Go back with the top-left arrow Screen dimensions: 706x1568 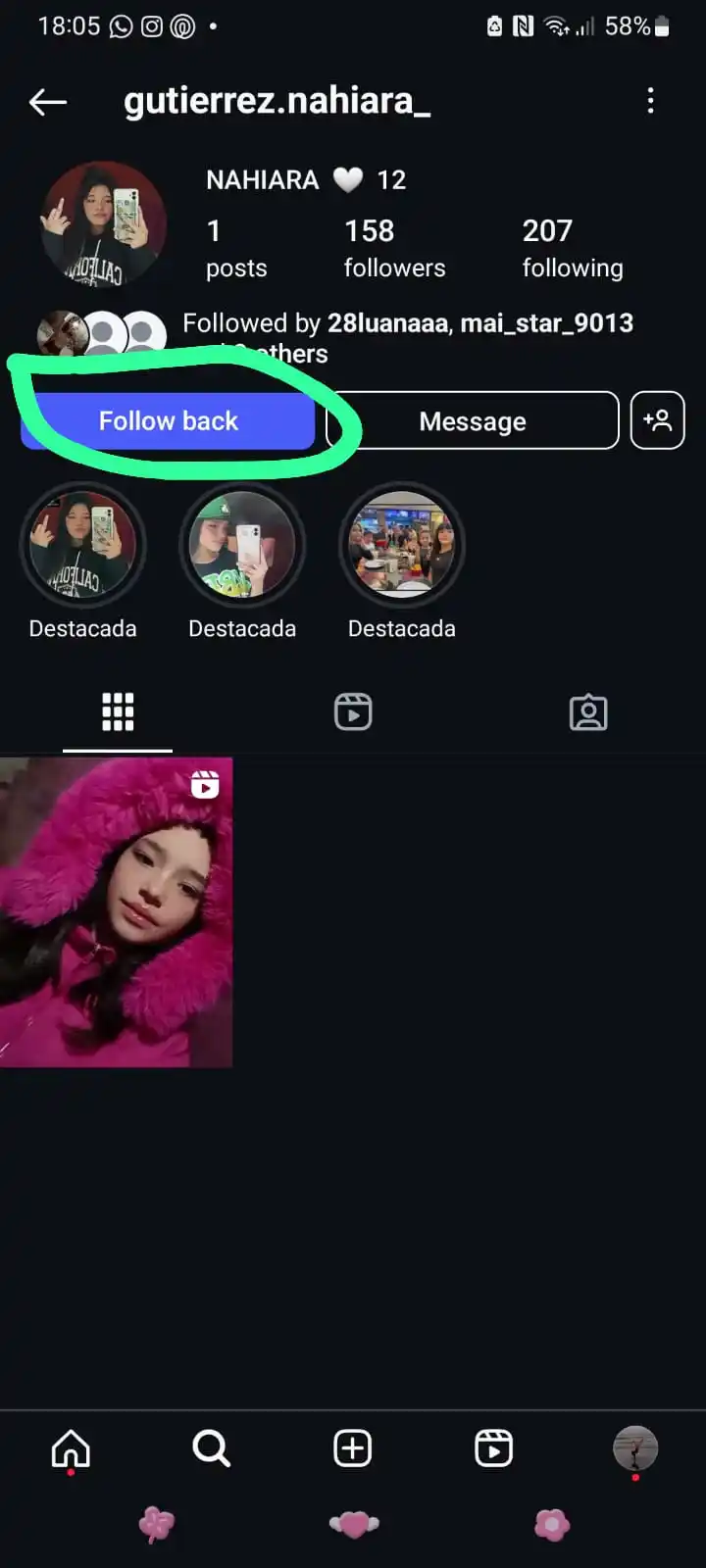47,101
